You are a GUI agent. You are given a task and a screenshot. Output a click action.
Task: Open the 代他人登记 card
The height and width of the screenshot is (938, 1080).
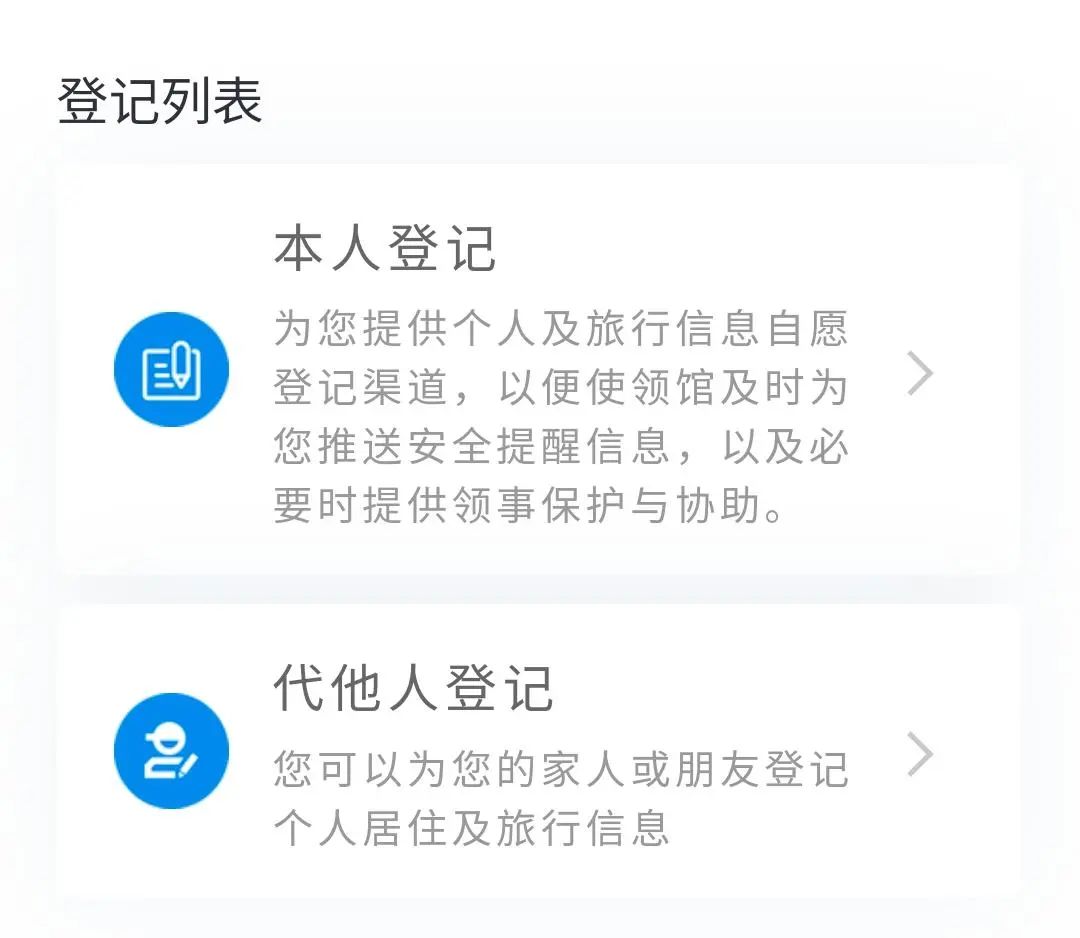click(x=538, y=752)
